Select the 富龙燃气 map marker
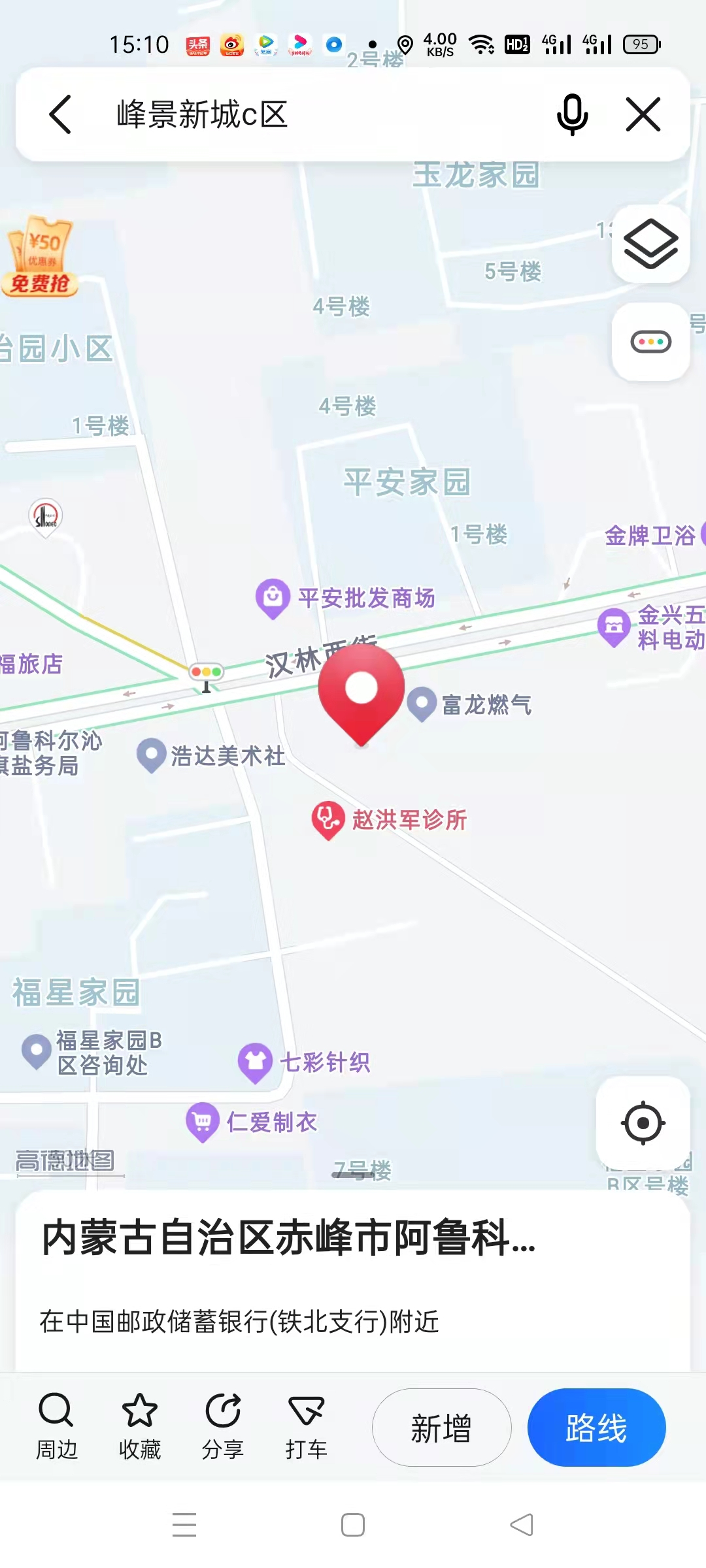 tap(422, 704)
